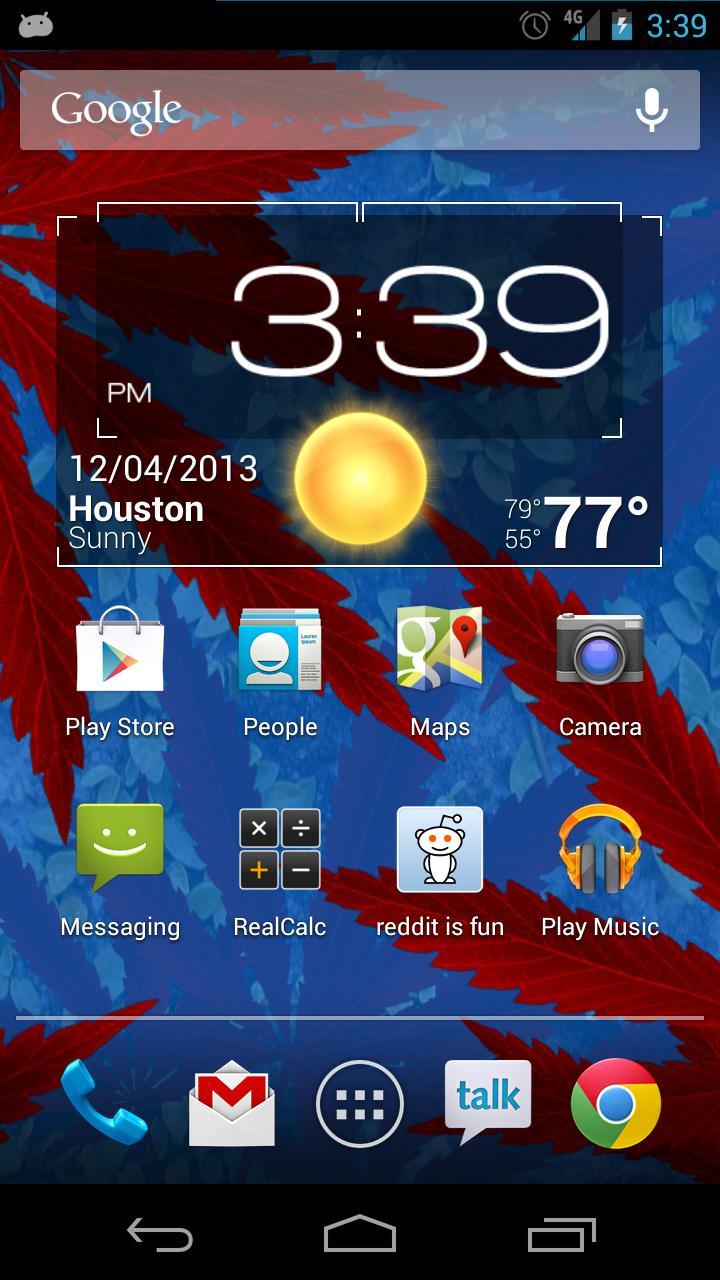Open the Phone dialer in the dock
The image size is (720, 1280).
103,1103
